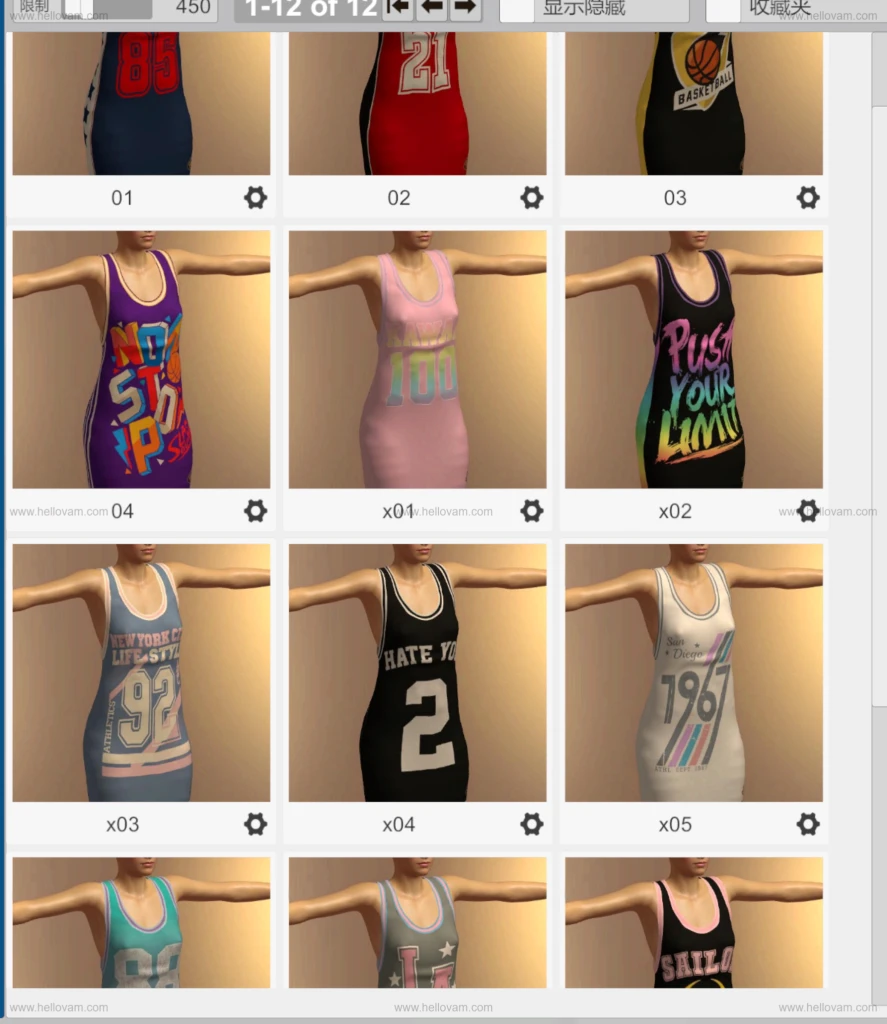The width and height of the screenshot is (887, 1024).
Task: Open settings gear for clothing item 01
Action: point(255,198)
